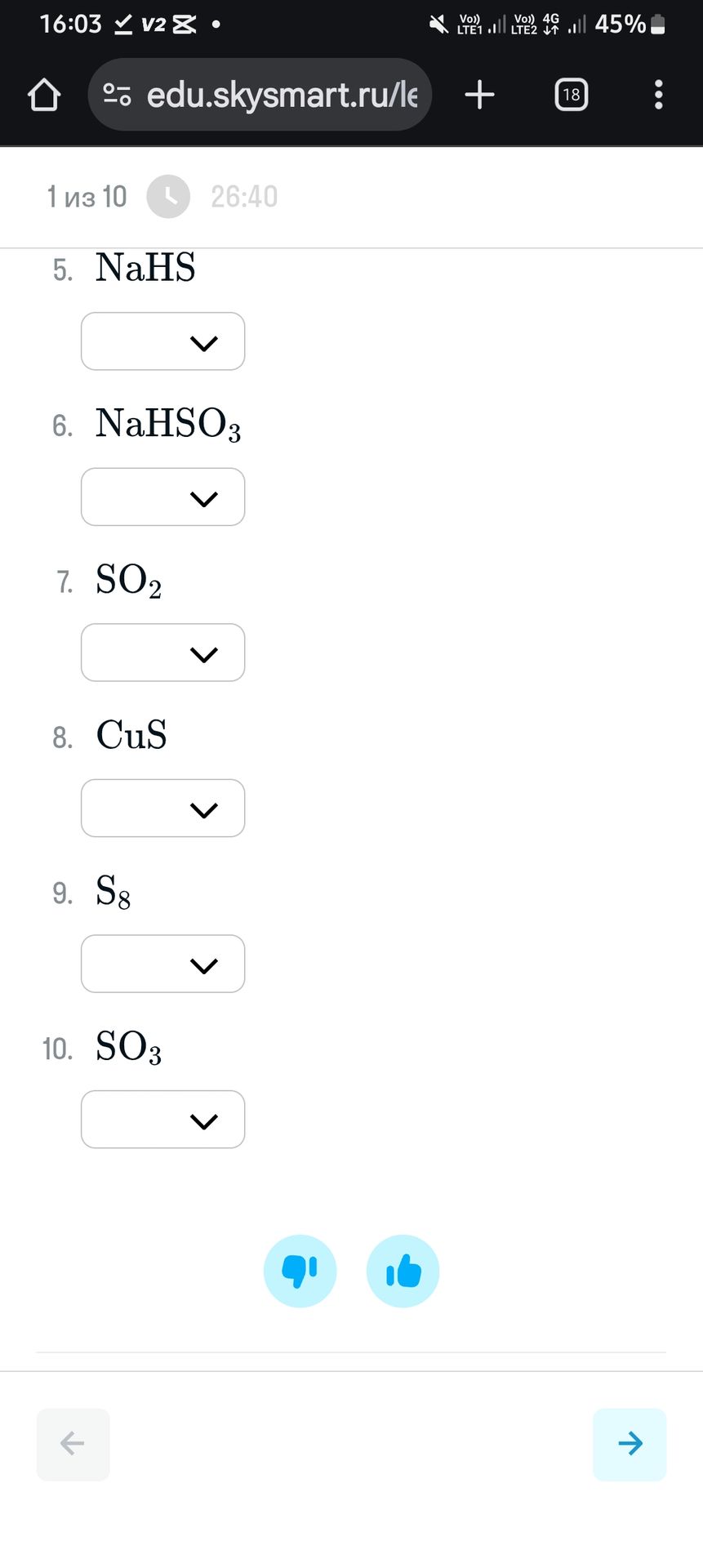
Task: Give the task a thumbs down
Action: pos(300,1271)
